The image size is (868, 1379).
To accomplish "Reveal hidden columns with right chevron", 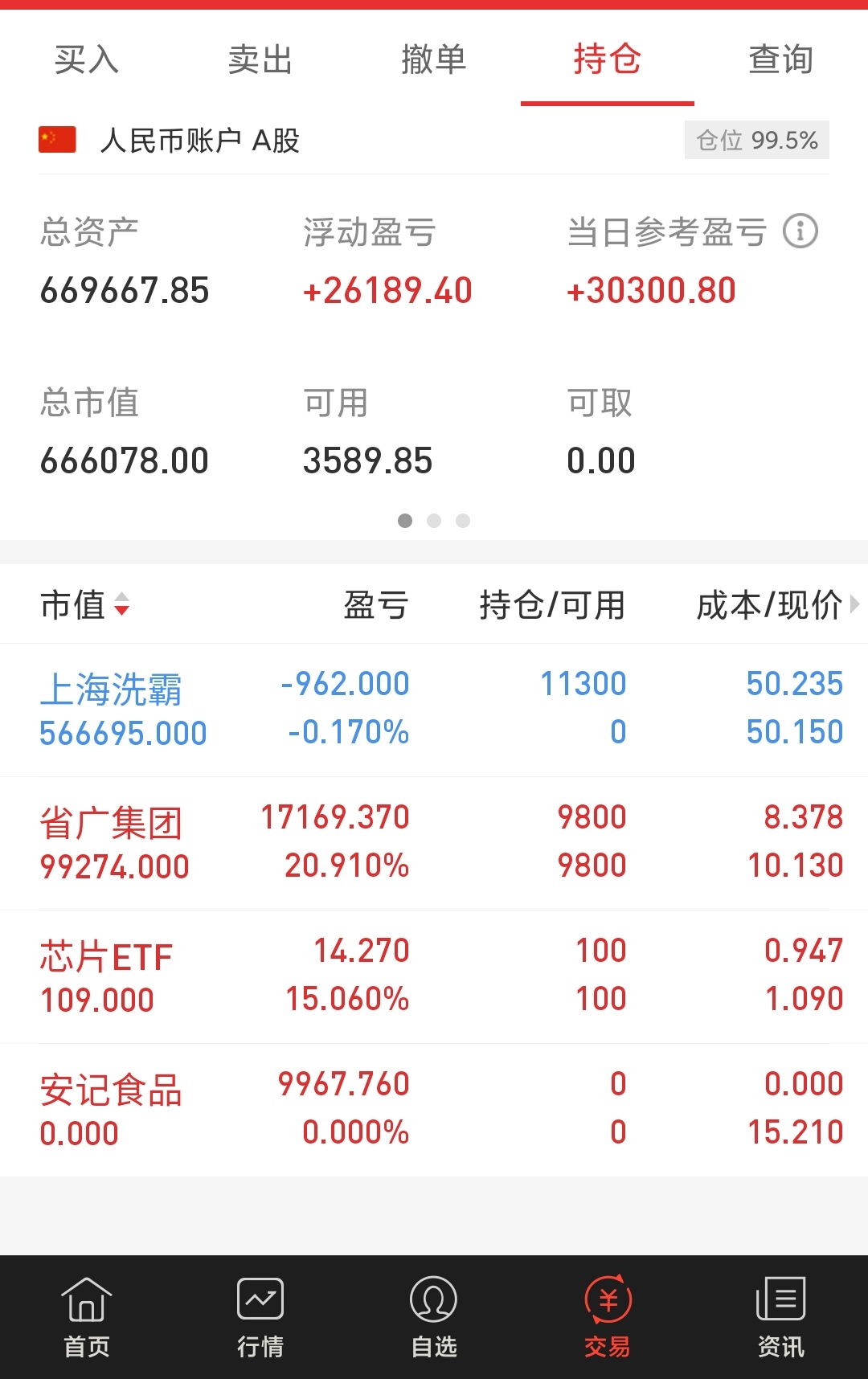I will pyautogui.click(x=854, y=604).
